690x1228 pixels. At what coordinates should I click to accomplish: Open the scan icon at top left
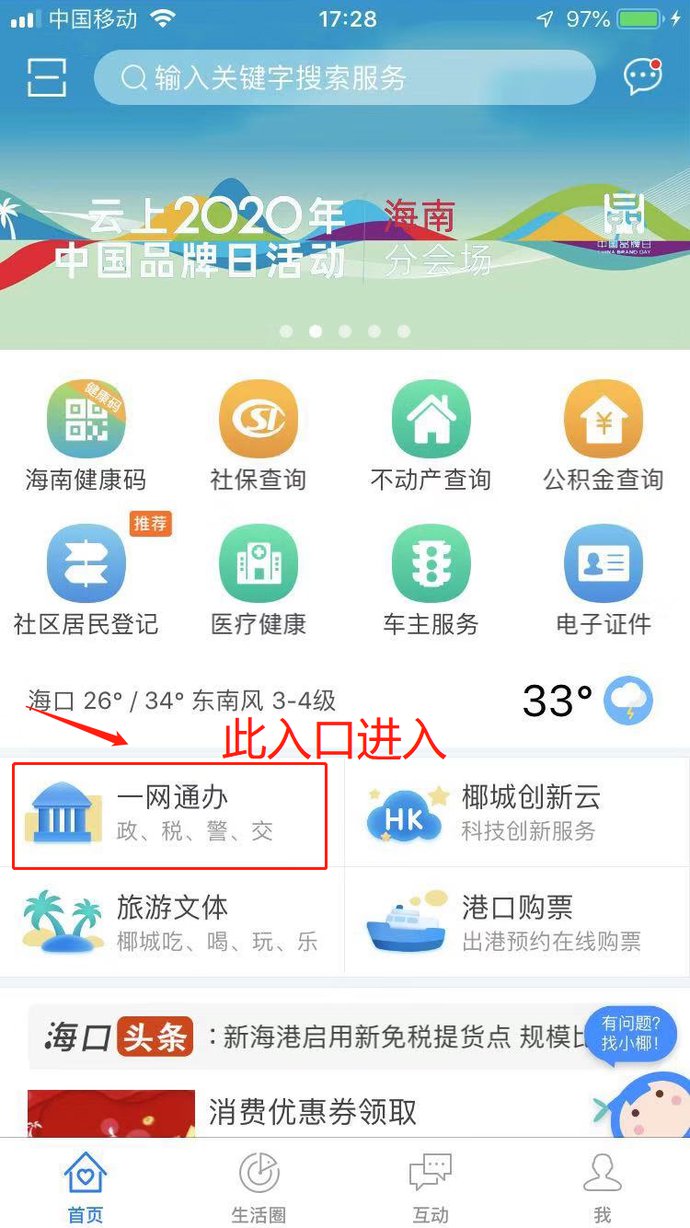(x=47, y=77)
